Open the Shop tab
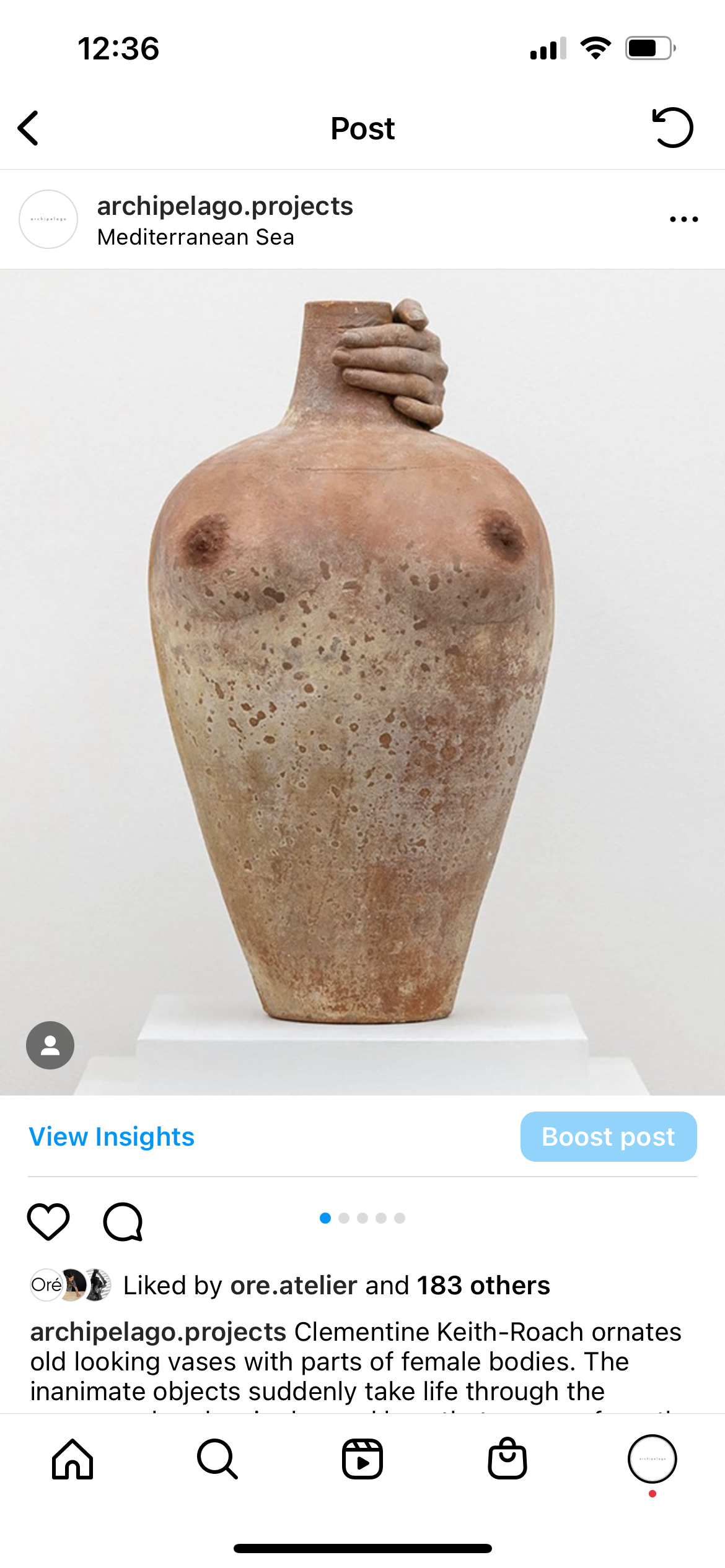 click(507, 1459)
